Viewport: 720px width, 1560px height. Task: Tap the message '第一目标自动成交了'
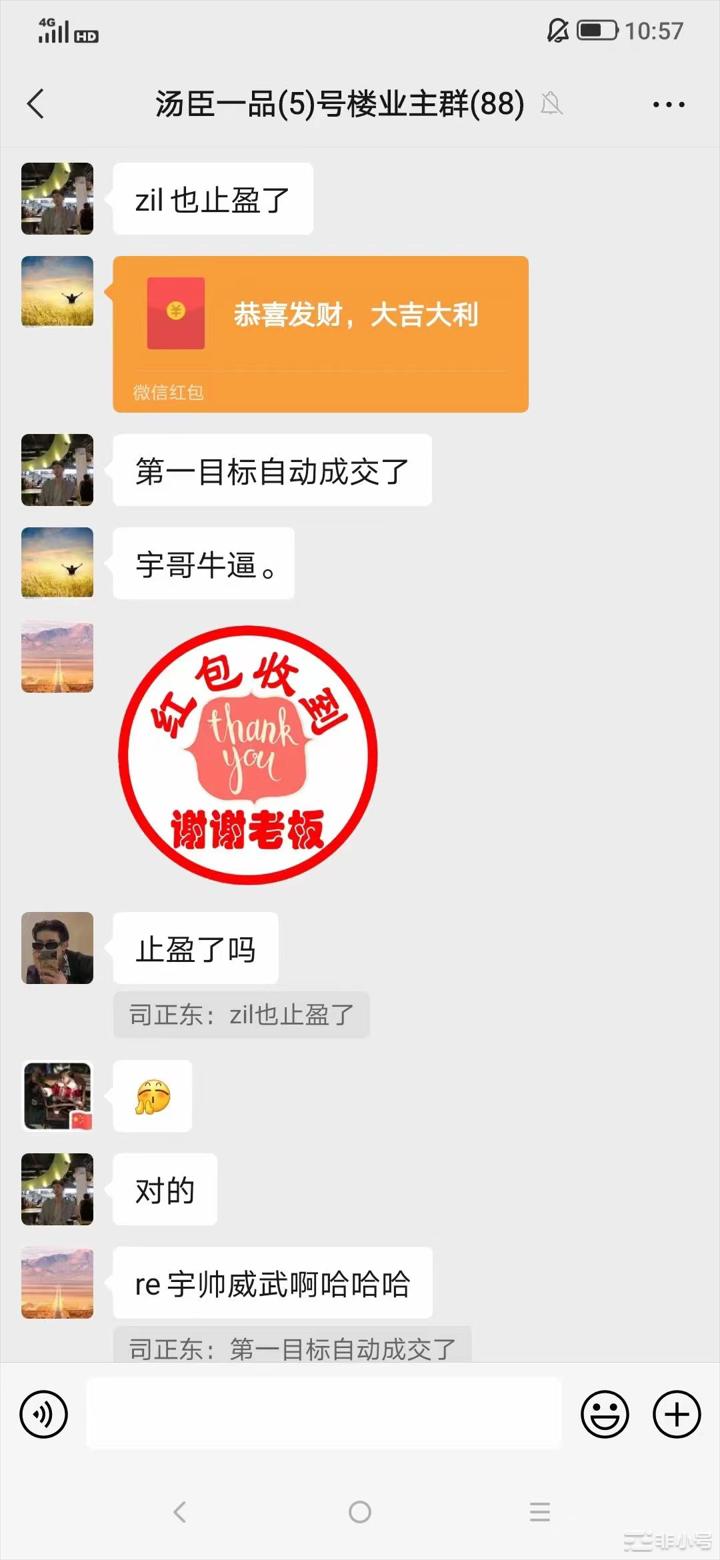[x=272, y=470]
